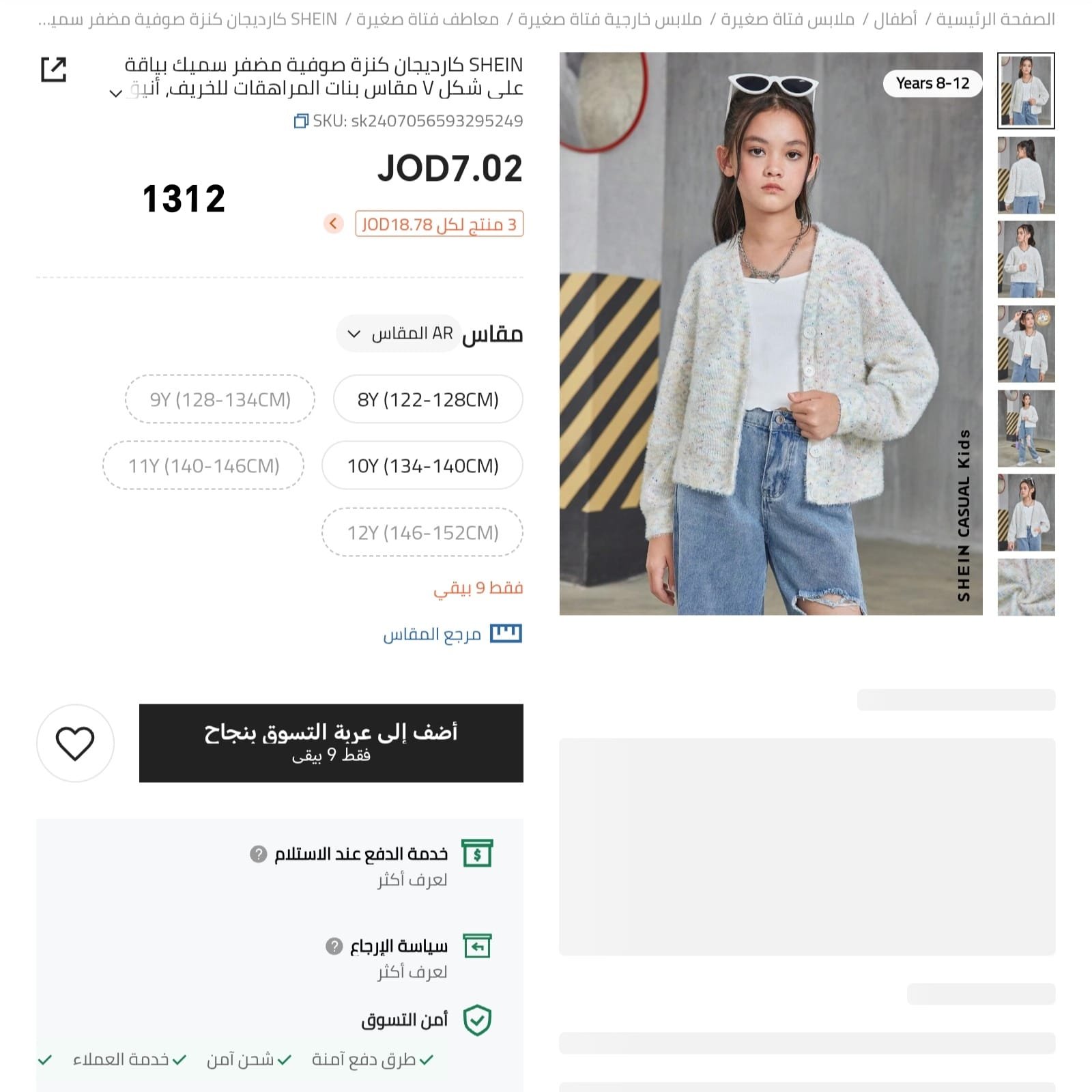Copy the SKU code
The height and width of the screenshot is (1092, 1092).
point(301,121)
